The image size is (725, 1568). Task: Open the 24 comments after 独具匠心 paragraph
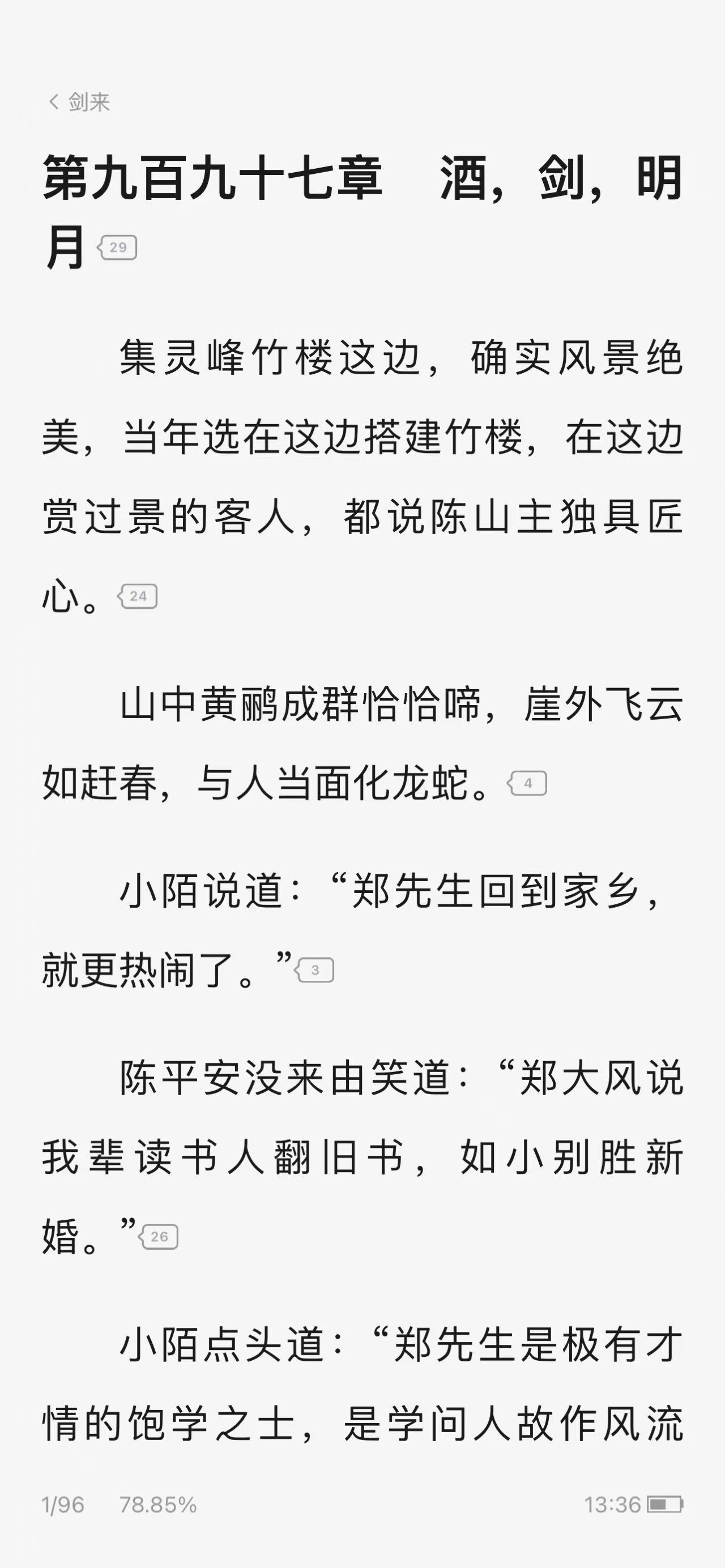pos(138,596)
